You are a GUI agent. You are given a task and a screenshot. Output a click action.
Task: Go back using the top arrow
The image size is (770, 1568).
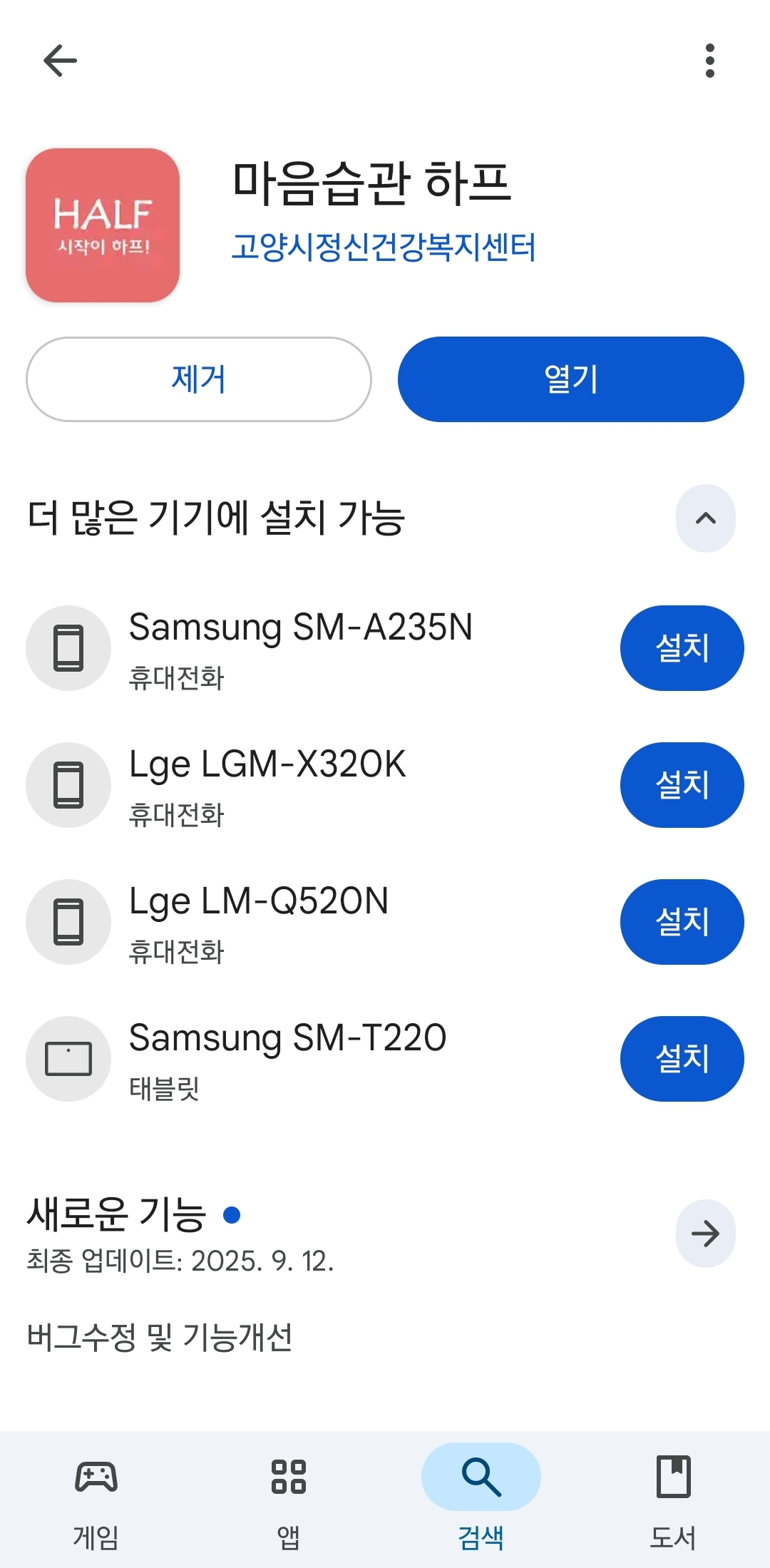coord(61,61)
